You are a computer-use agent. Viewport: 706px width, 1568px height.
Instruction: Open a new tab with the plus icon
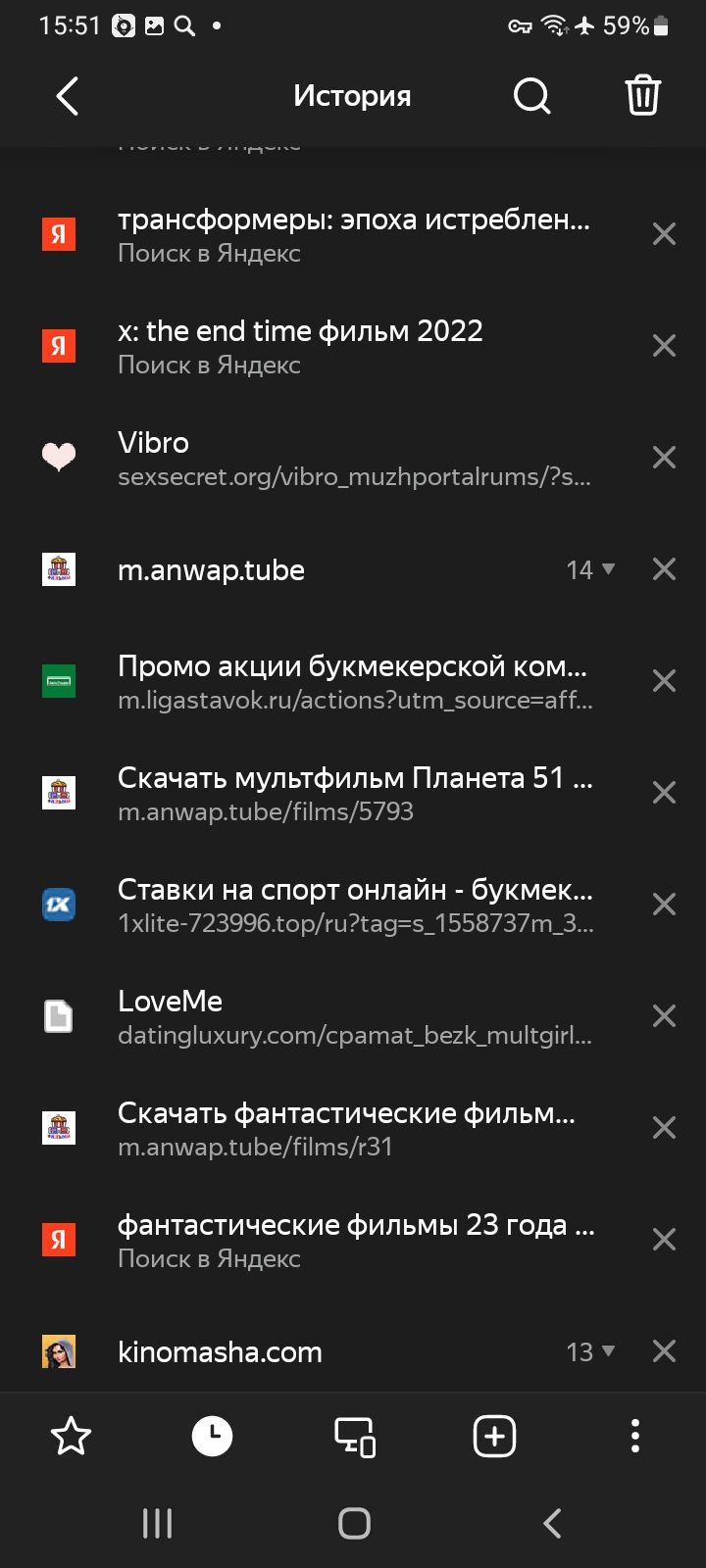pos(494,1437)
